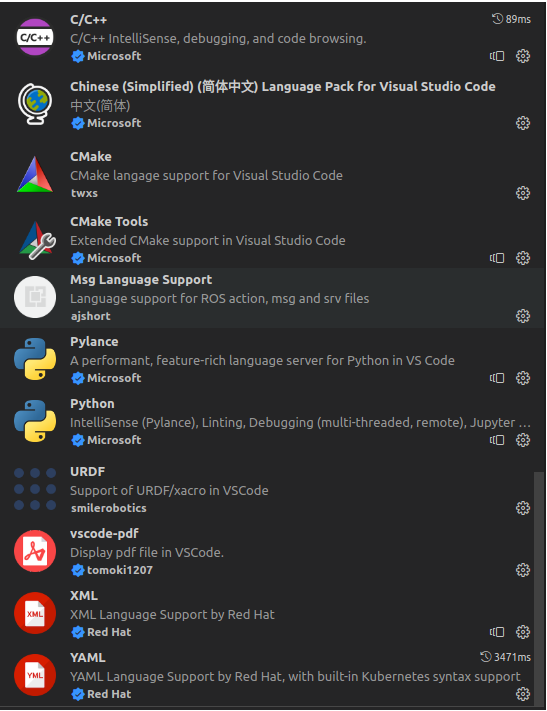Open the Chinese (Simplified) Language Pack entry
The width and height of the screenshot is (547, 711).
pyautogui.click(x=272, y=104)
